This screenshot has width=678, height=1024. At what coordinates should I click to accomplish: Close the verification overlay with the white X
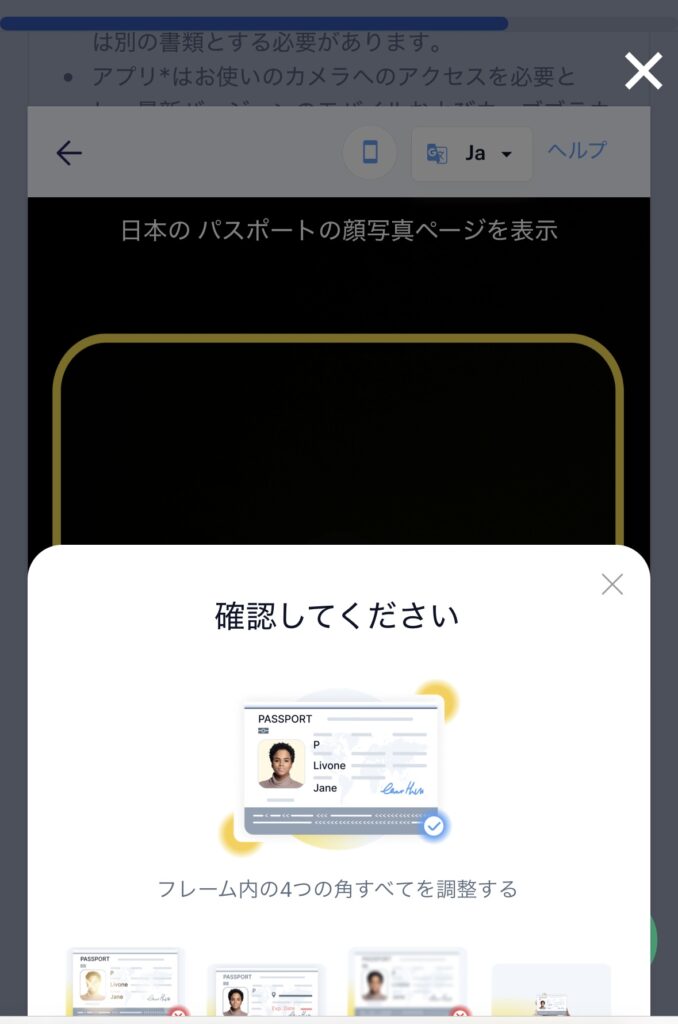(643, 71)
